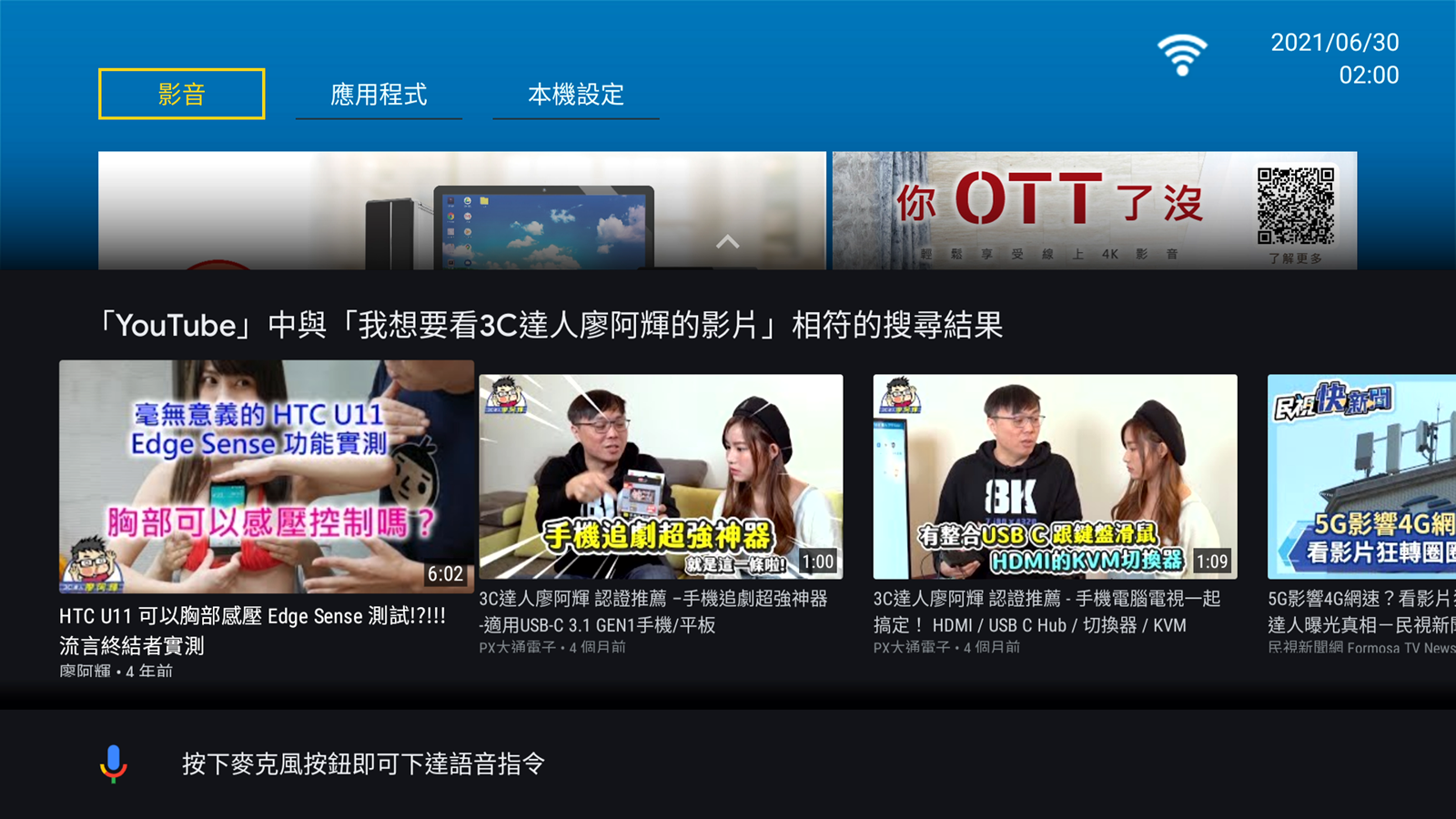Open the 5G影響4G網速 news video
1456x819 pixels.
(1361, 476)
